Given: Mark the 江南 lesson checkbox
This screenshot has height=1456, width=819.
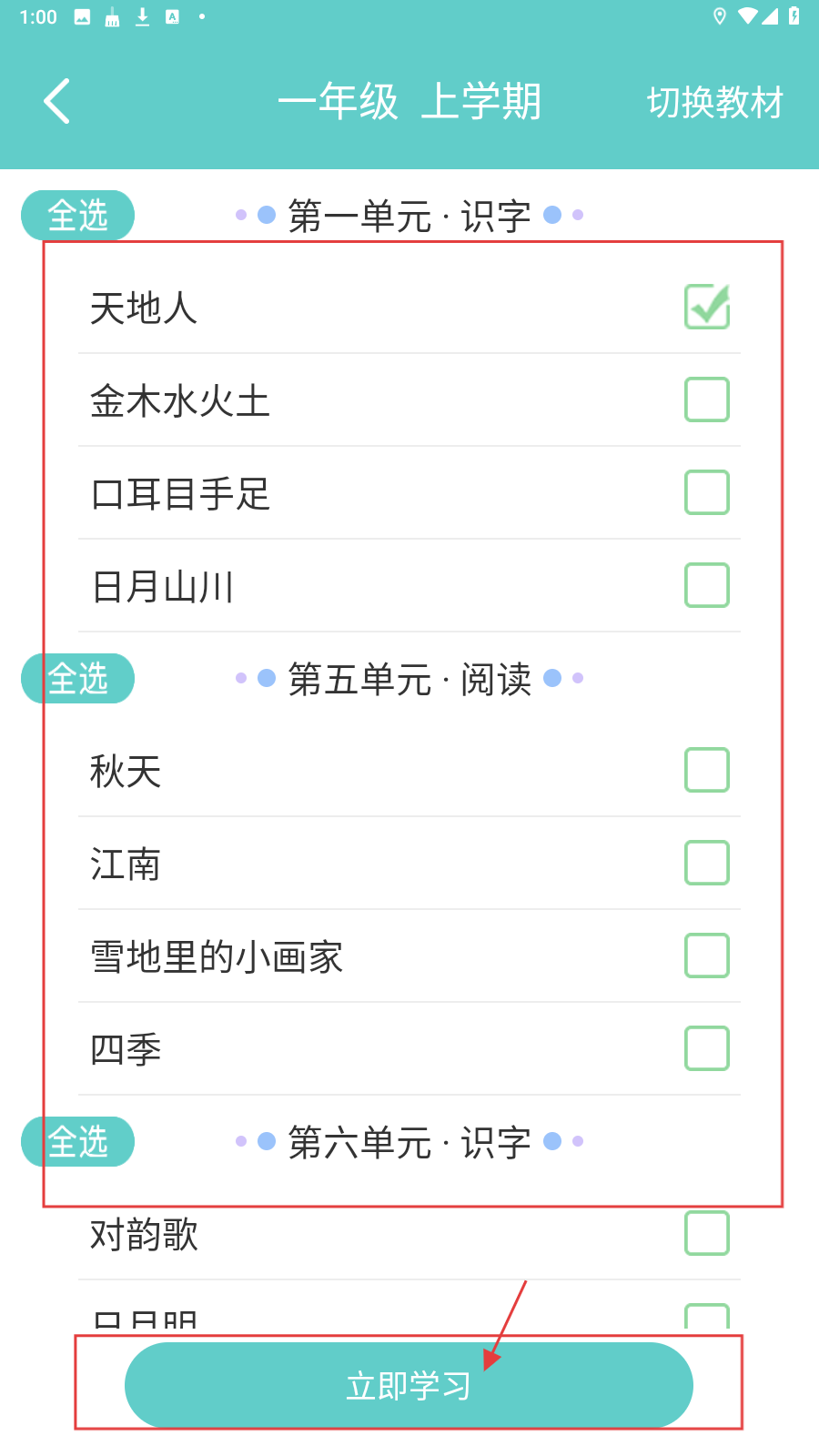Looking at the screenshot, I should click(707, 863).
